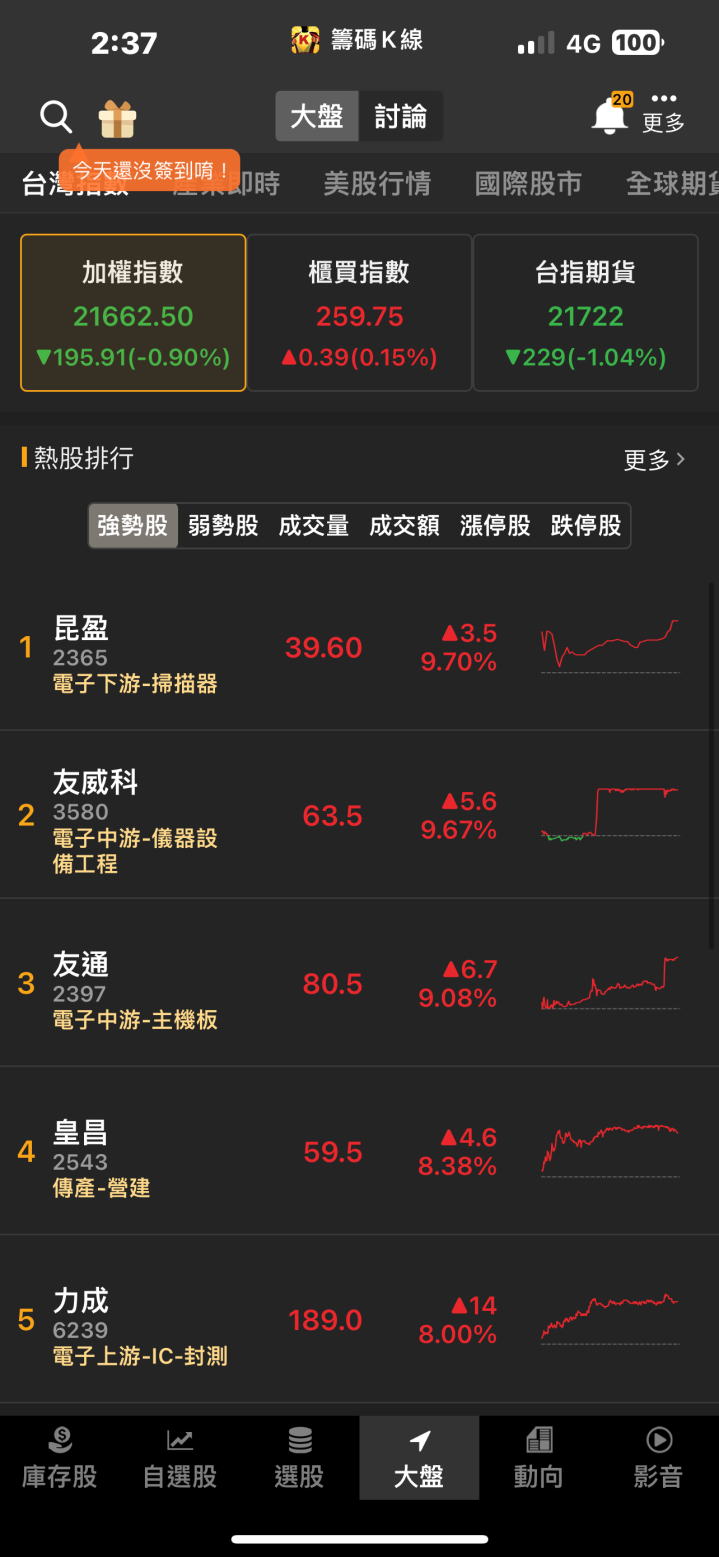The image size is (719, 1557).
Task: Switch ranking to 漲停股
Action: pos(495,526)
